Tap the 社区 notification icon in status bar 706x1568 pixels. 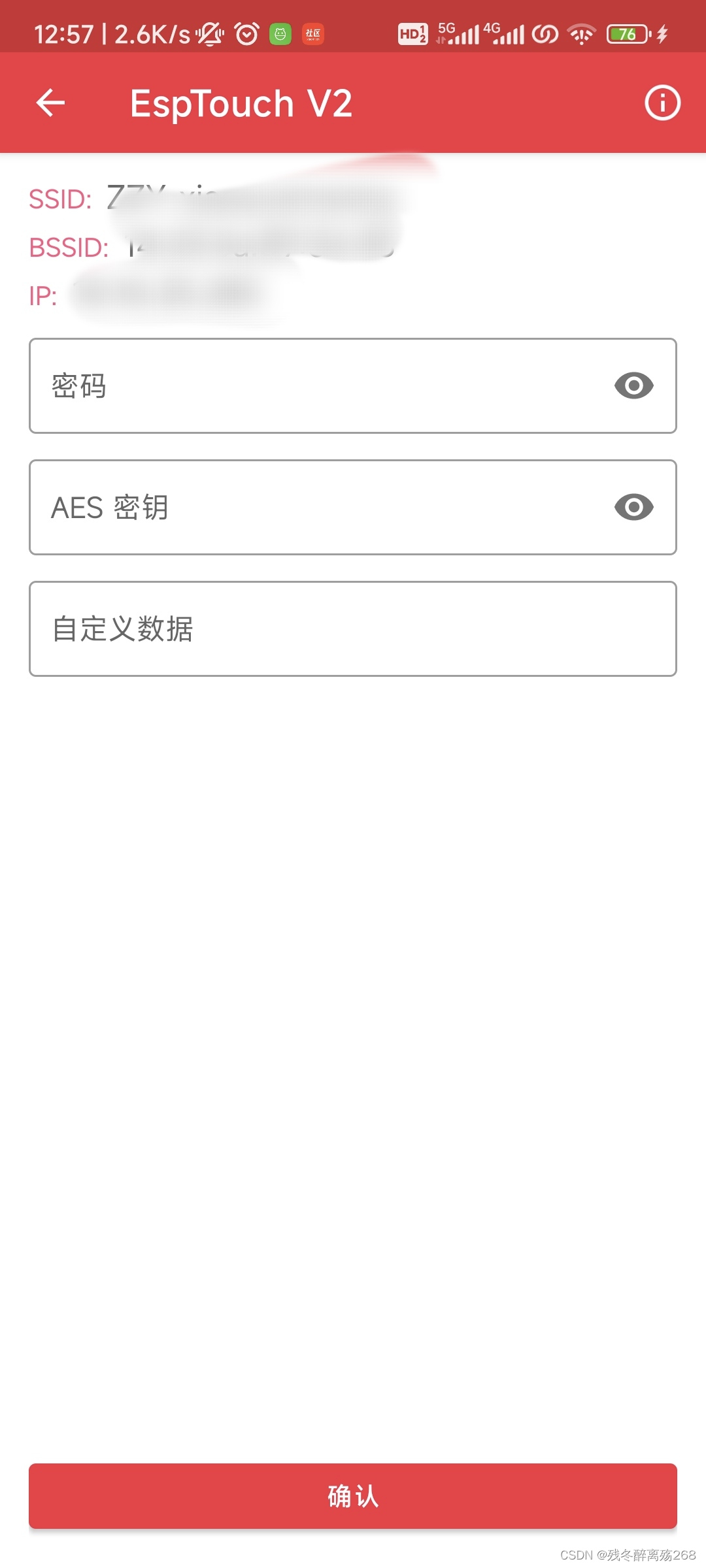point(312,33)
